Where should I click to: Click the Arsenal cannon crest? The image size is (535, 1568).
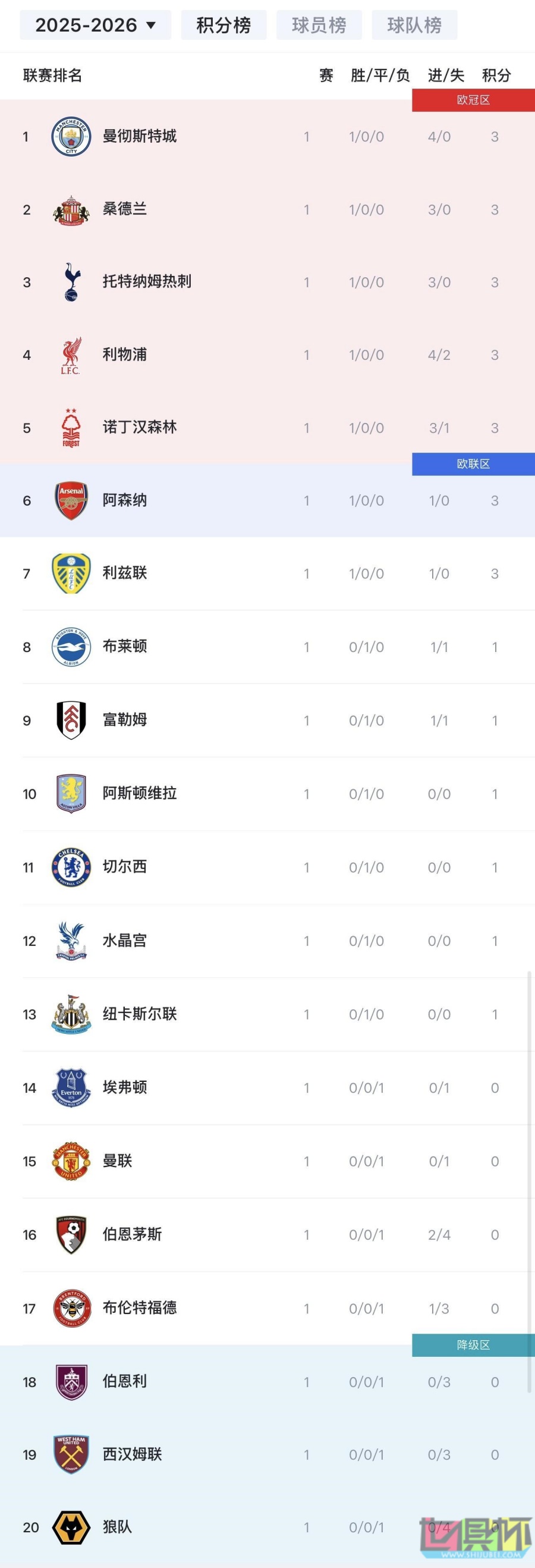[x=71, y=500]
